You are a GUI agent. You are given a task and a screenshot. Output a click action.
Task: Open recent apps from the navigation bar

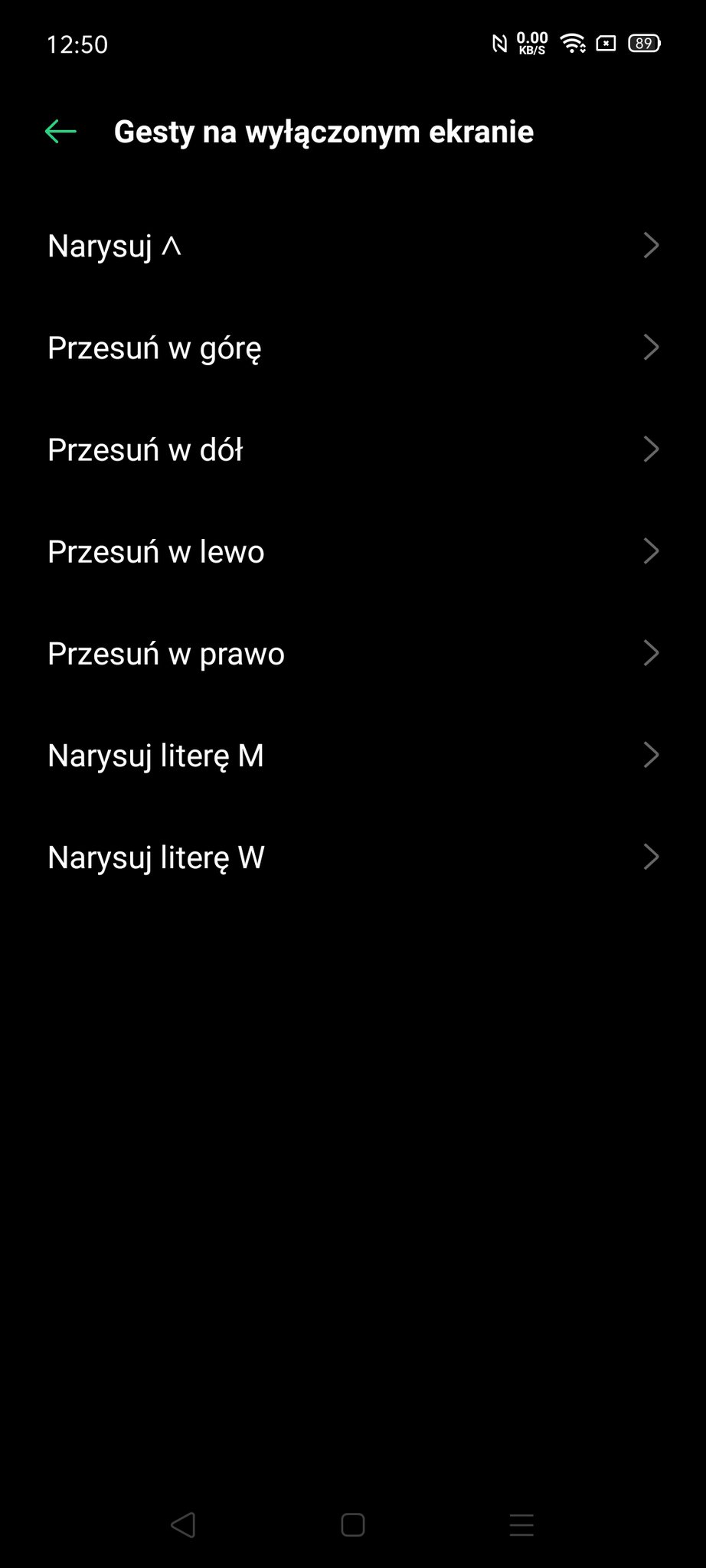click(521, 1525)
